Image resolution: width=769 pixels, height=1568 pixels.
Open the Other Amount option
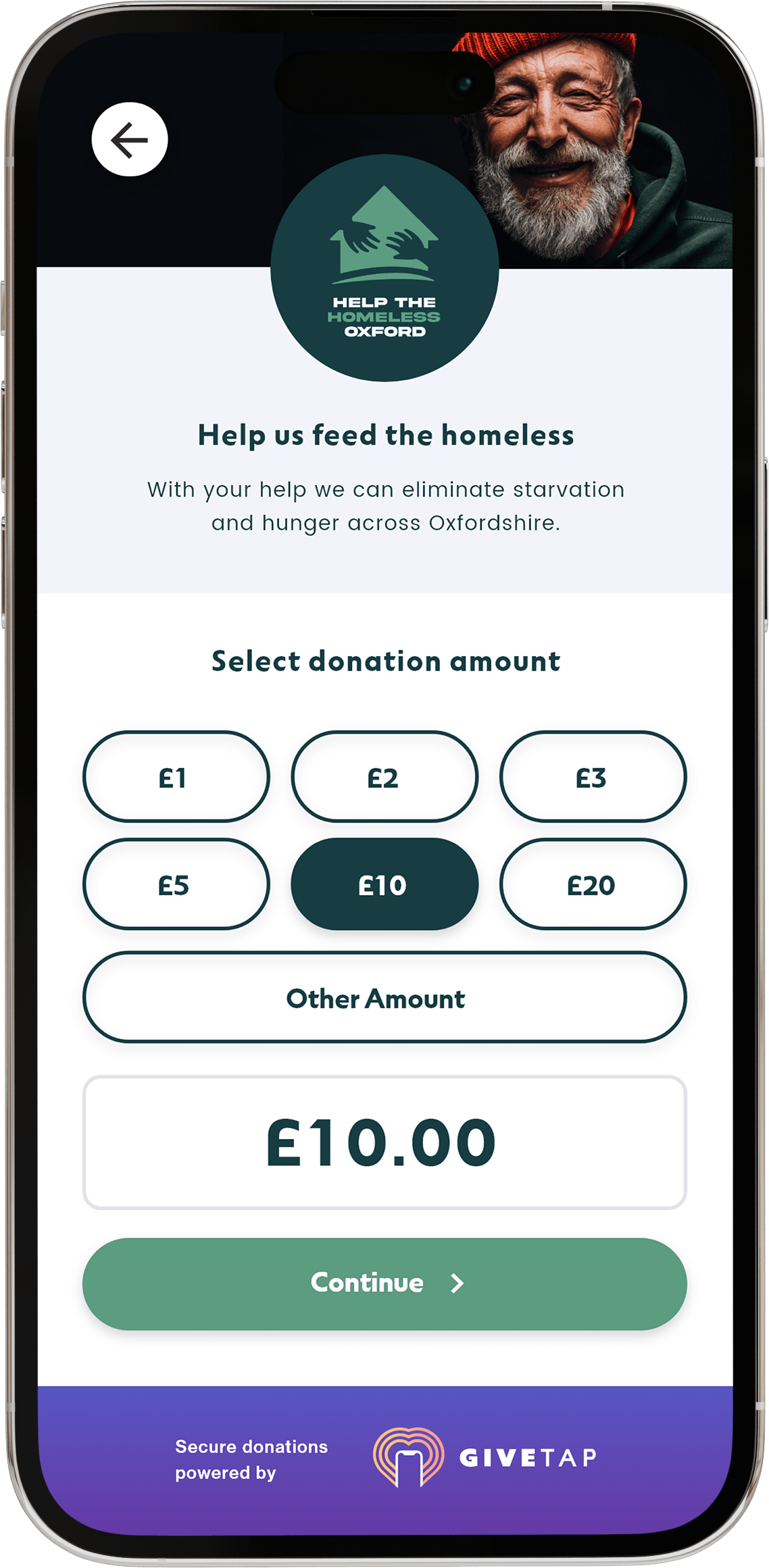coord(384,998)
